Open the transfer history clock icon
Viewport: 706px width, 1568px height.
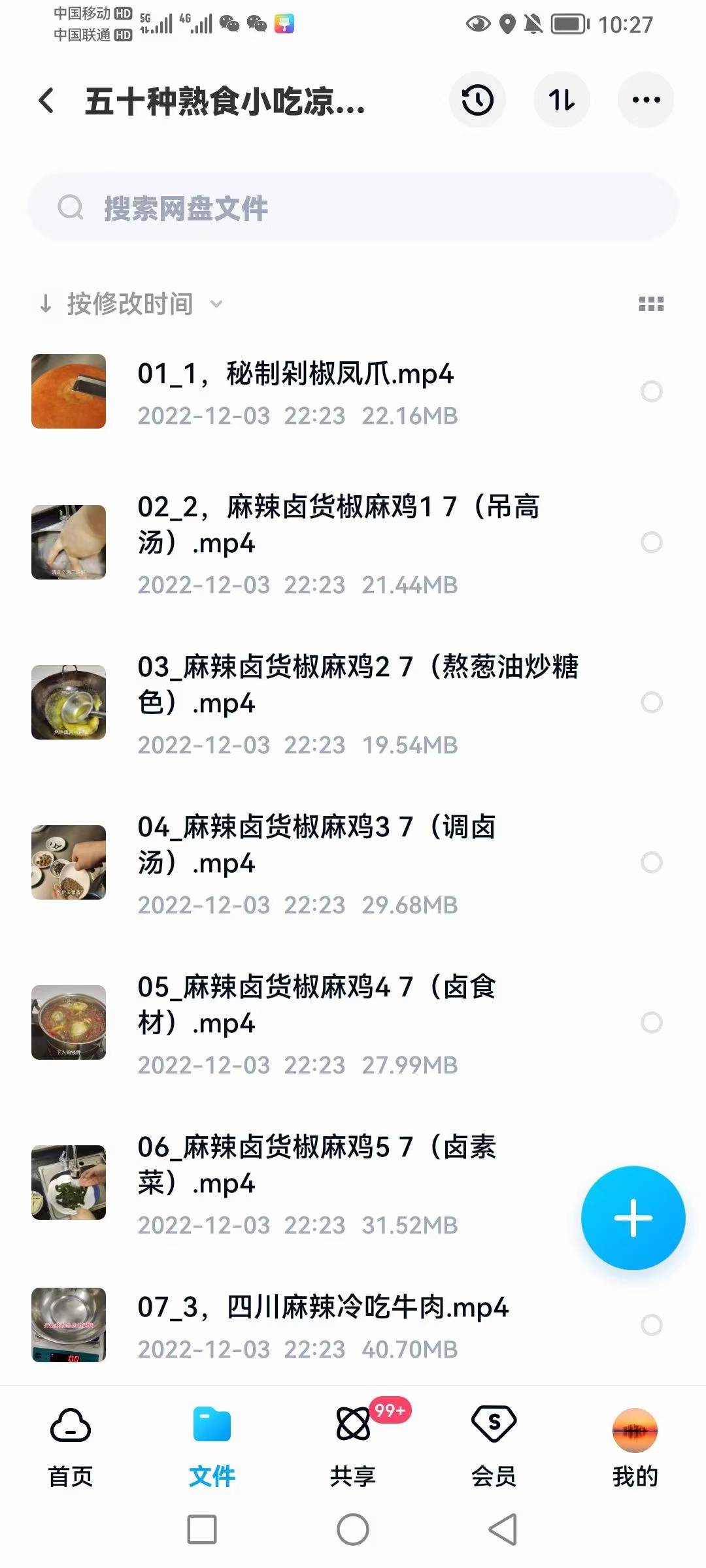click(477, 99)
